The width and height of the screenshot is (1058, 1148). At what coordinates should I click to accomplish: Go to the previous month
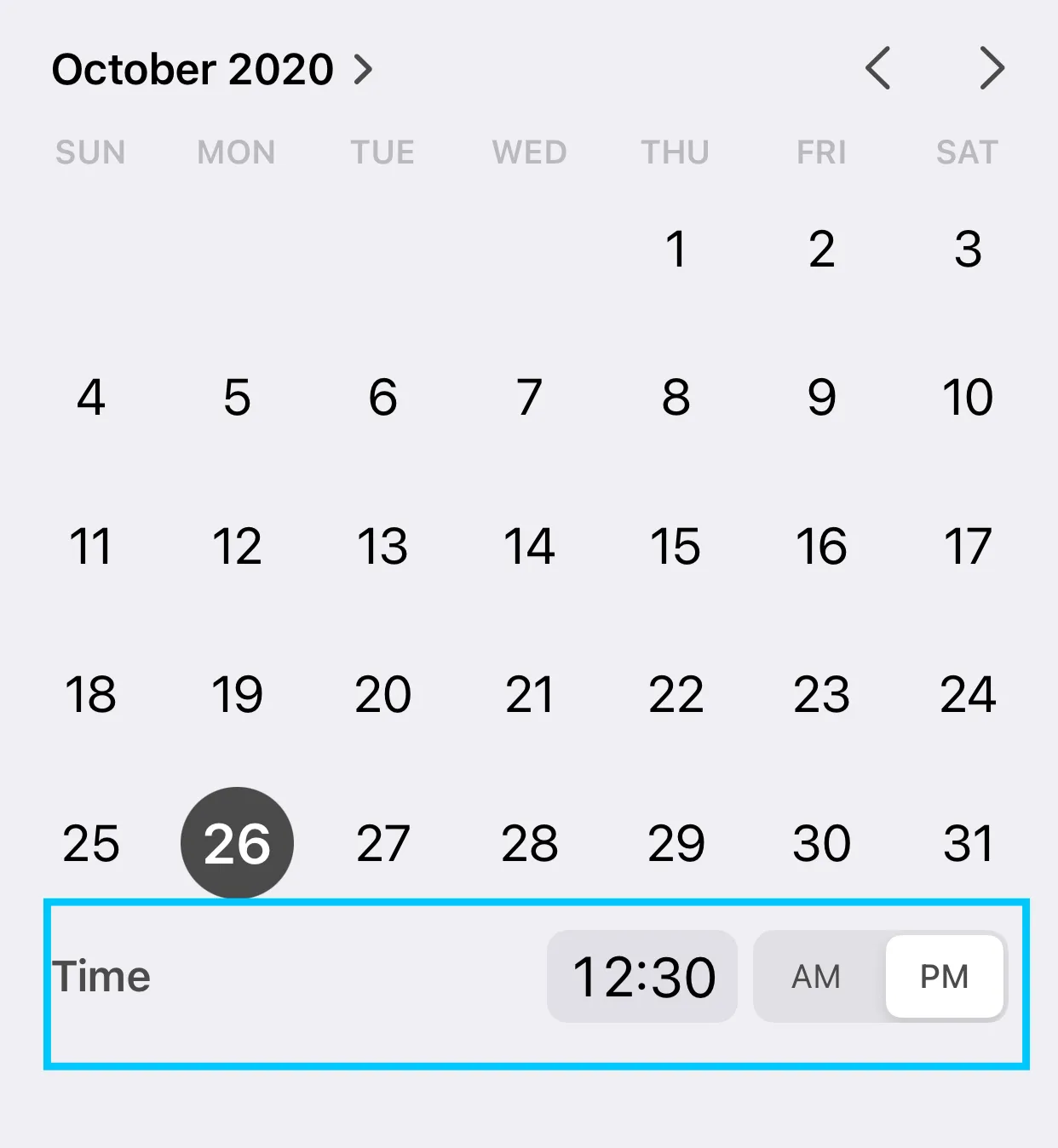878,68
